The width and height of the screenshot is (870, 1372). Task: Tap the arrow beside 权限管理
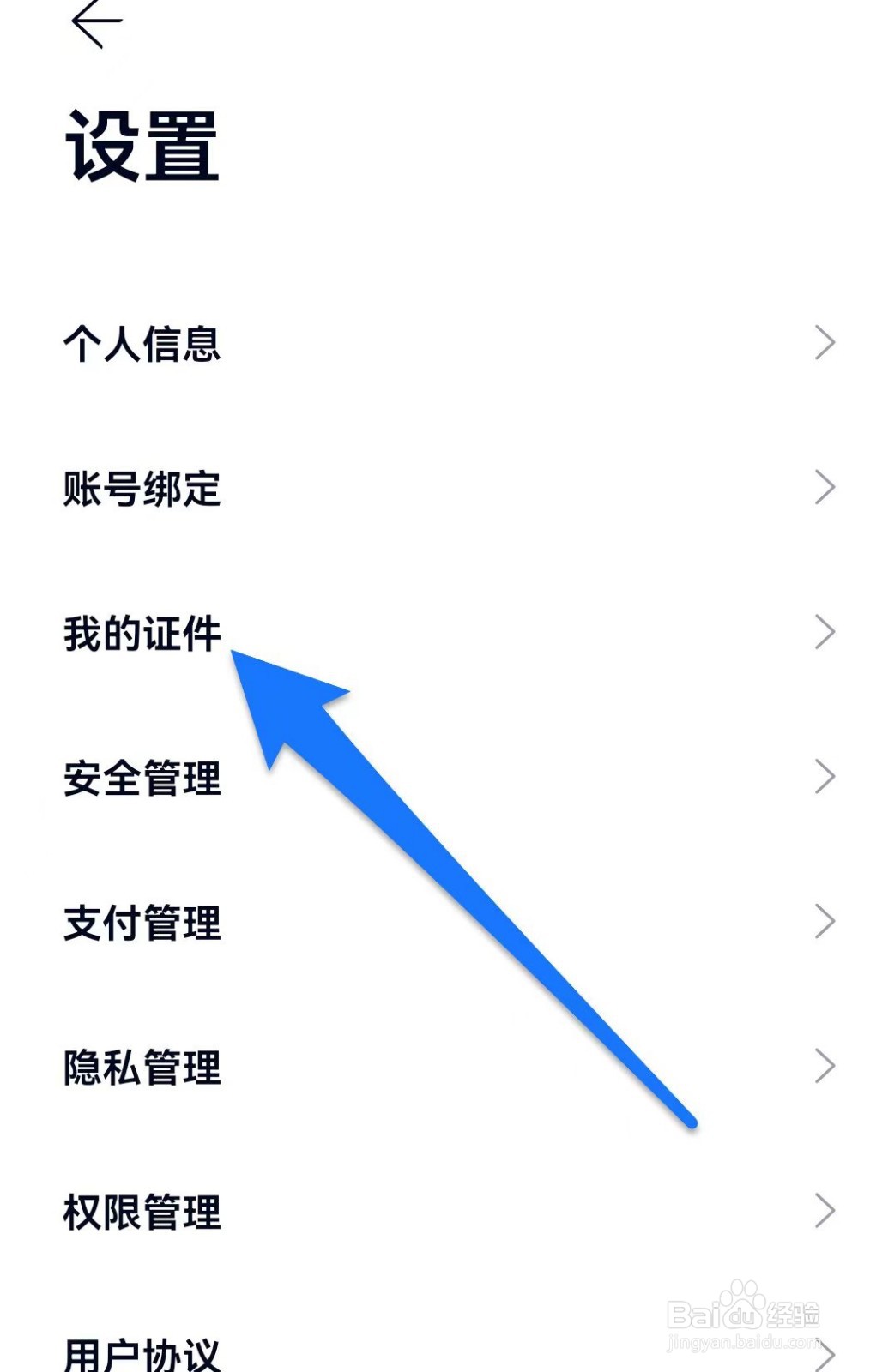coord(826,1208)
